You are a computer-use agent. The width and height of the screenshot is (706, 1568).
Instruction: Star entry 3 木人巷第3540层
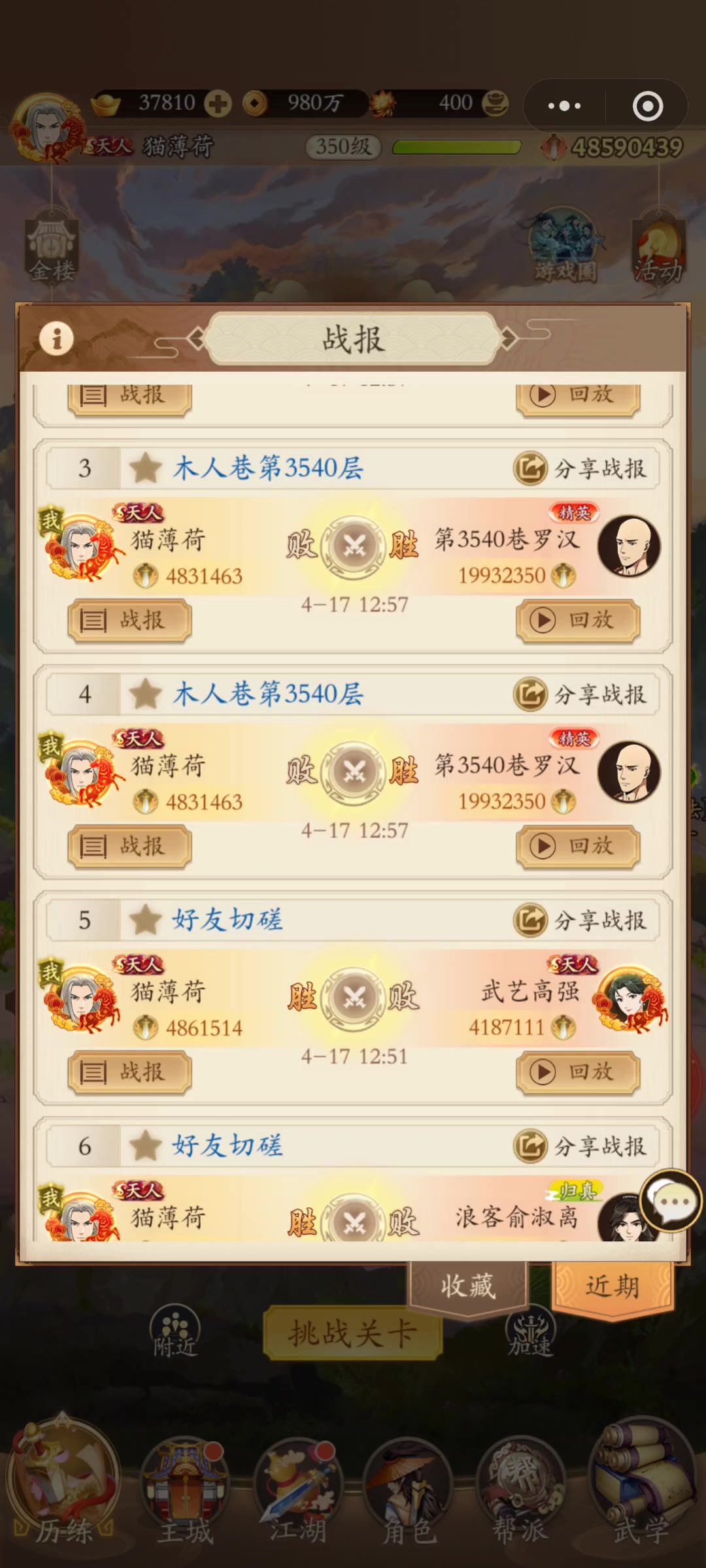[145, 468]
